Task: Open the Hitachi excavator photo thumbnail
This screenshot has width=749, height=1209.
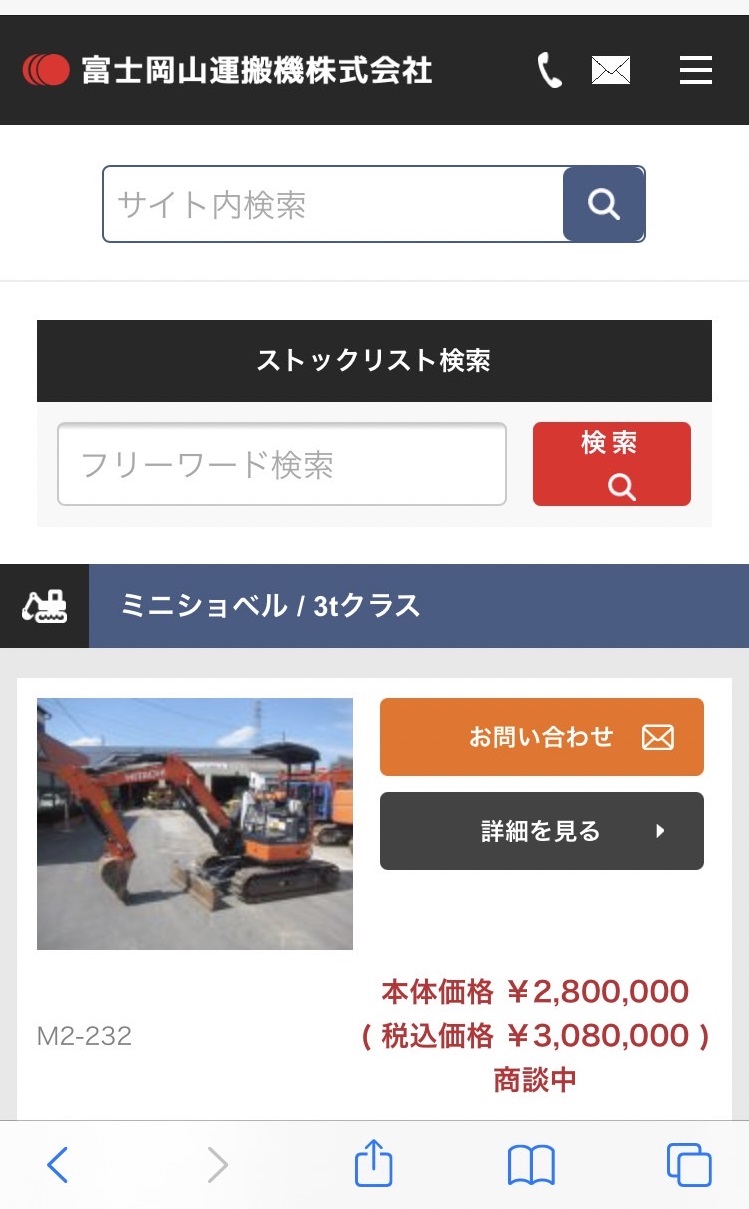Action: pyautogui.click(x=195, y=824)
